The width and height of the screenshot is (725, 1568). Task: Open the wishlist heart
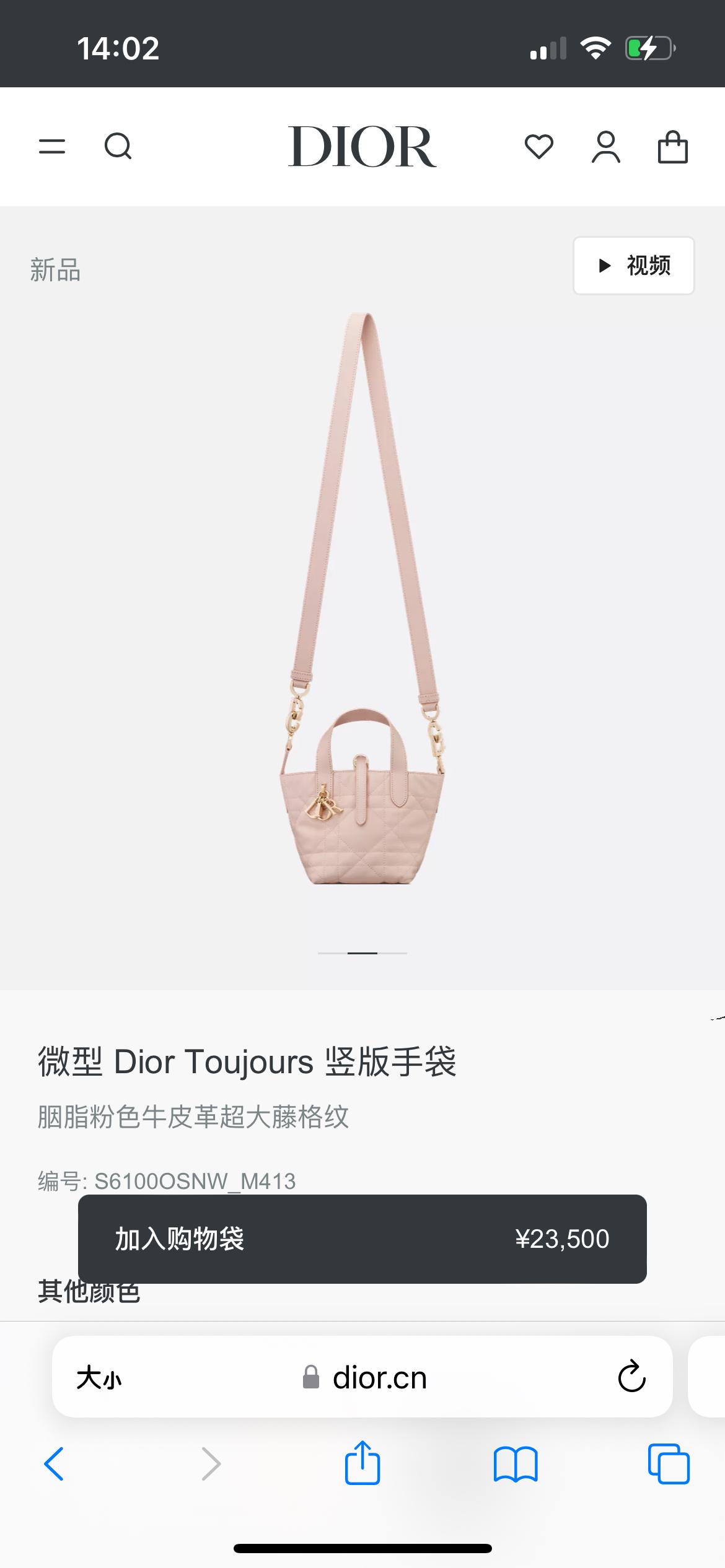point(538,147)
